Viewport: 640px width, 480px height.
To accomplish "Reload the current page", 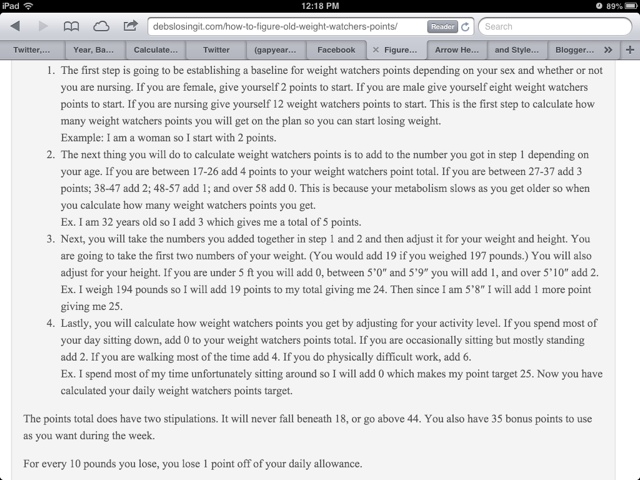I will [x=465, y=27].
